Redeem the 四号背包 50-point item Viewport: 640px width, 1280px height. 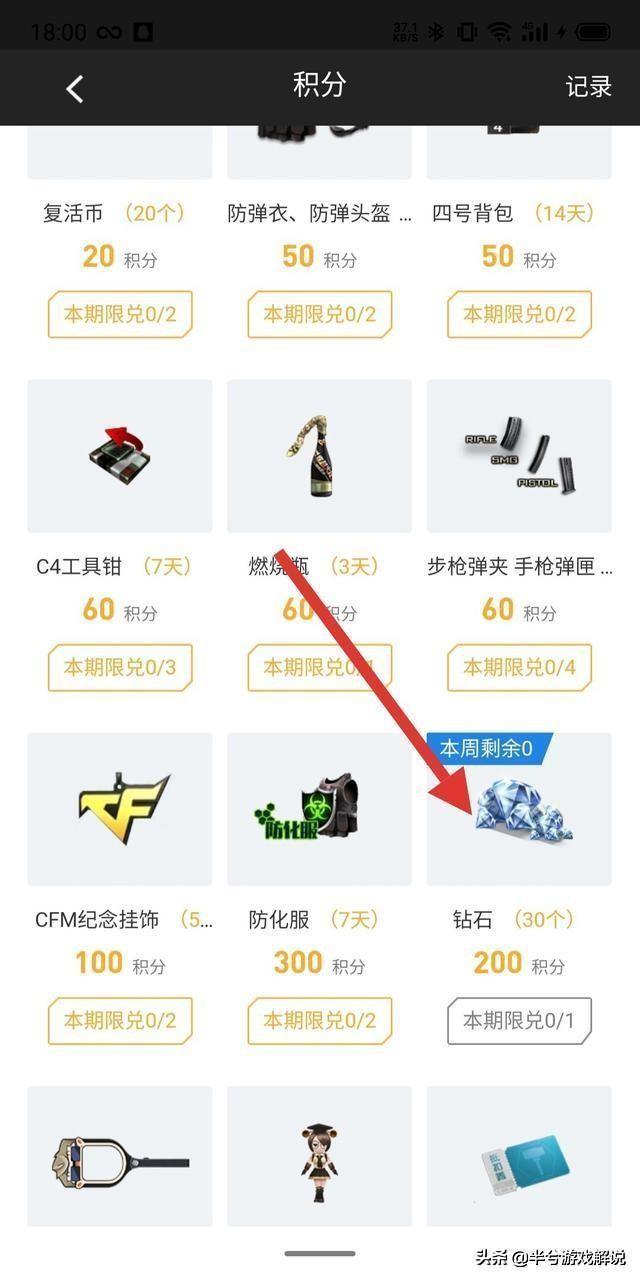tap(519, 314)
